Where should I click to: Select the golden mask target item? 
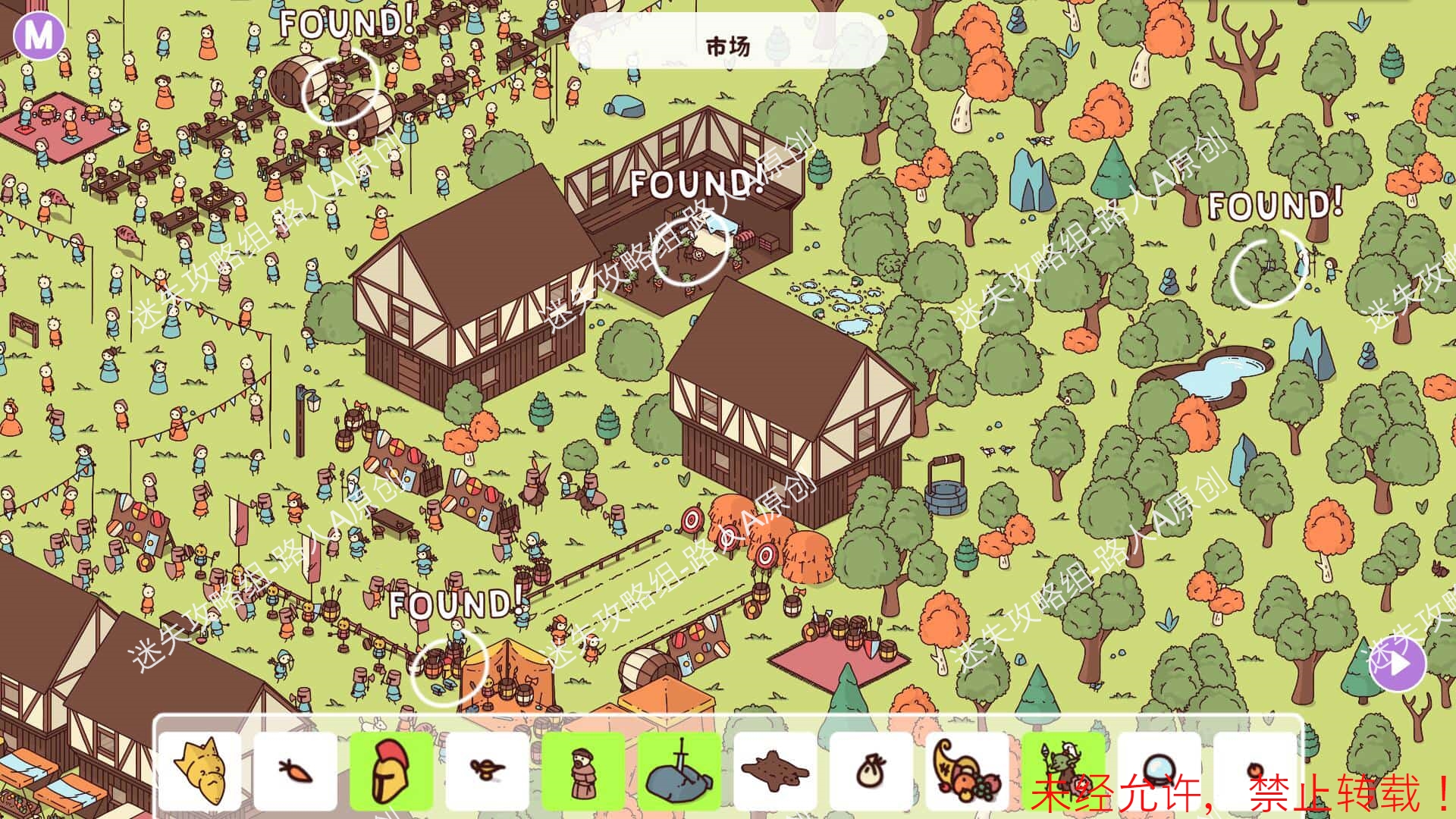coord(200,770)
